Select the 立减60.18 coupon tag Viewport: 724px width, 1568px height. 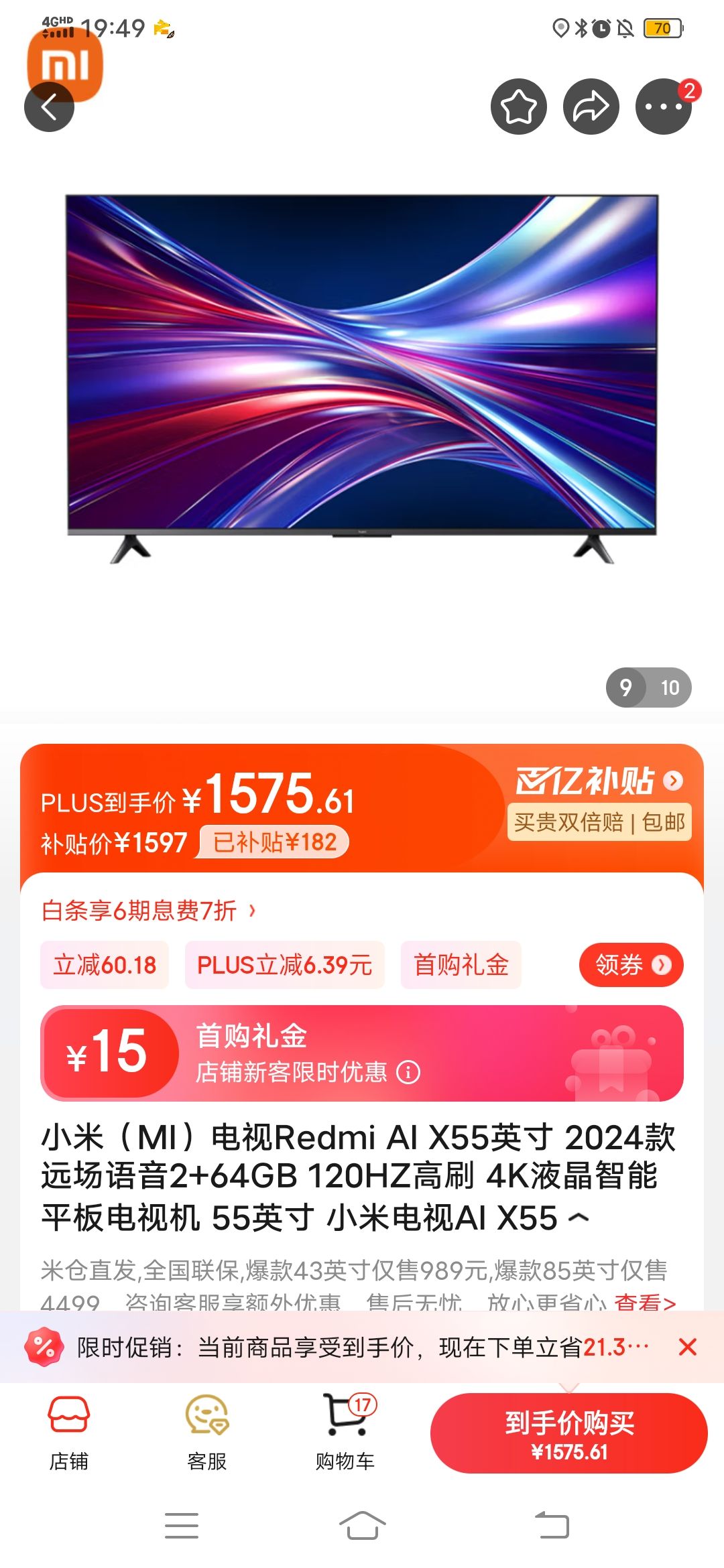click(x=105, y=965)
